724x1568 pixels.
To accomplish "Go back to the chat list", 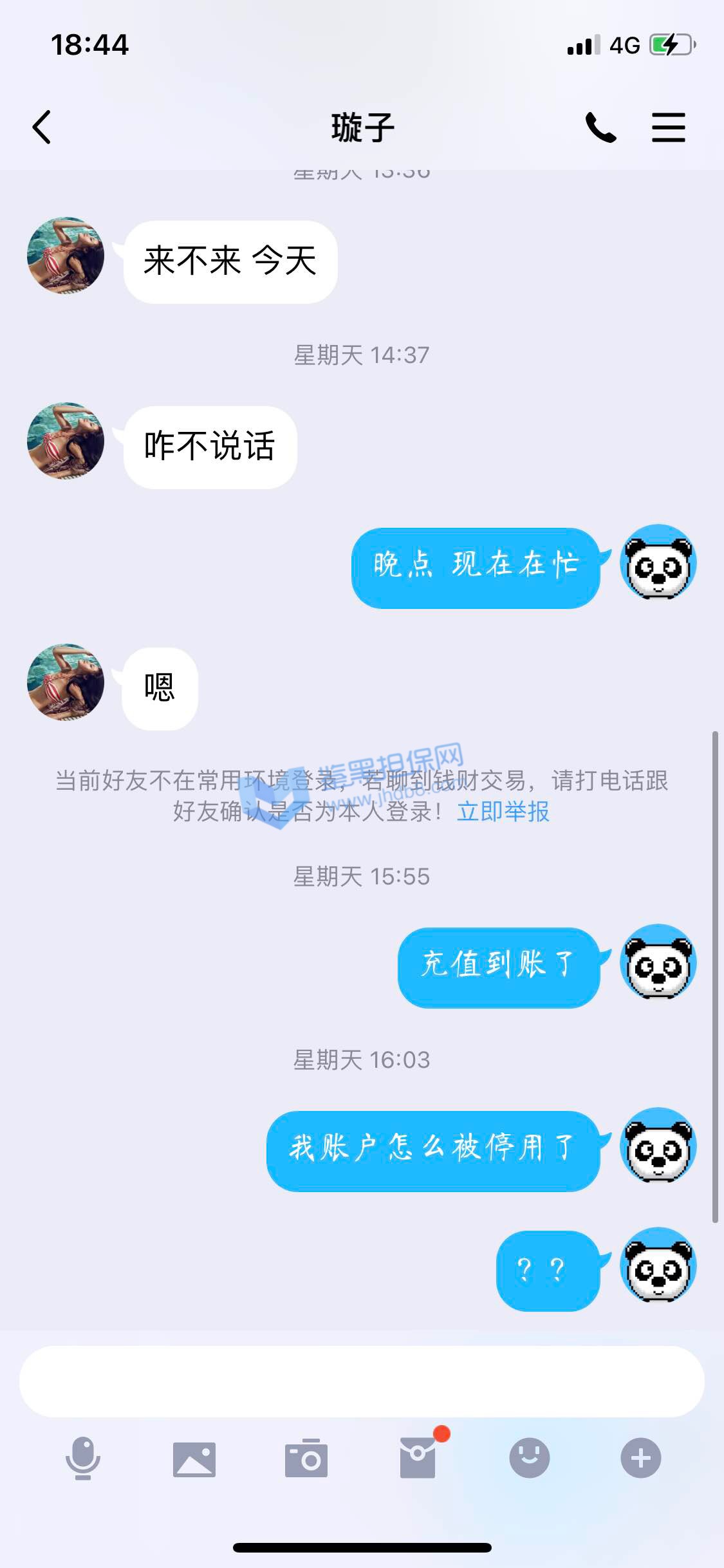I will click(x=42, y=127).
